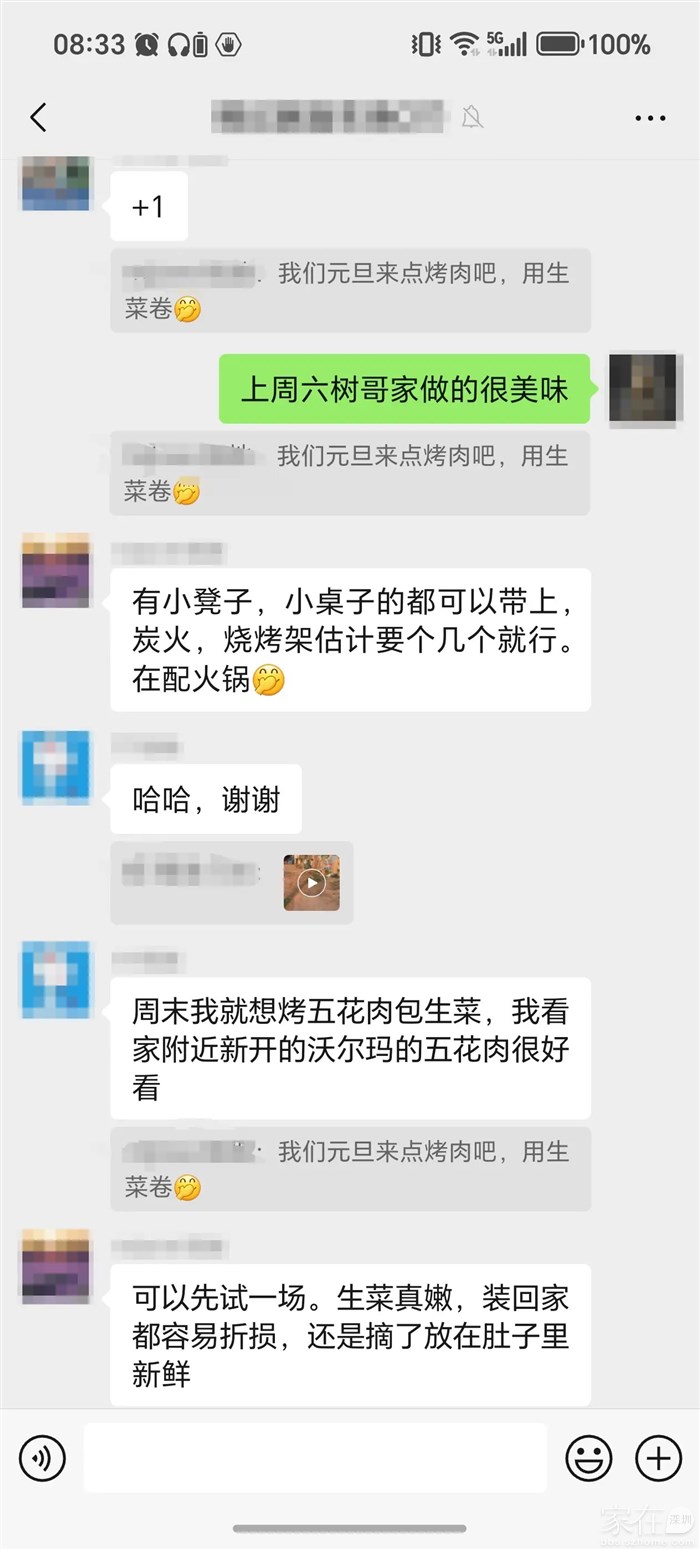Switch to voice message input

tap(42, 1458)
